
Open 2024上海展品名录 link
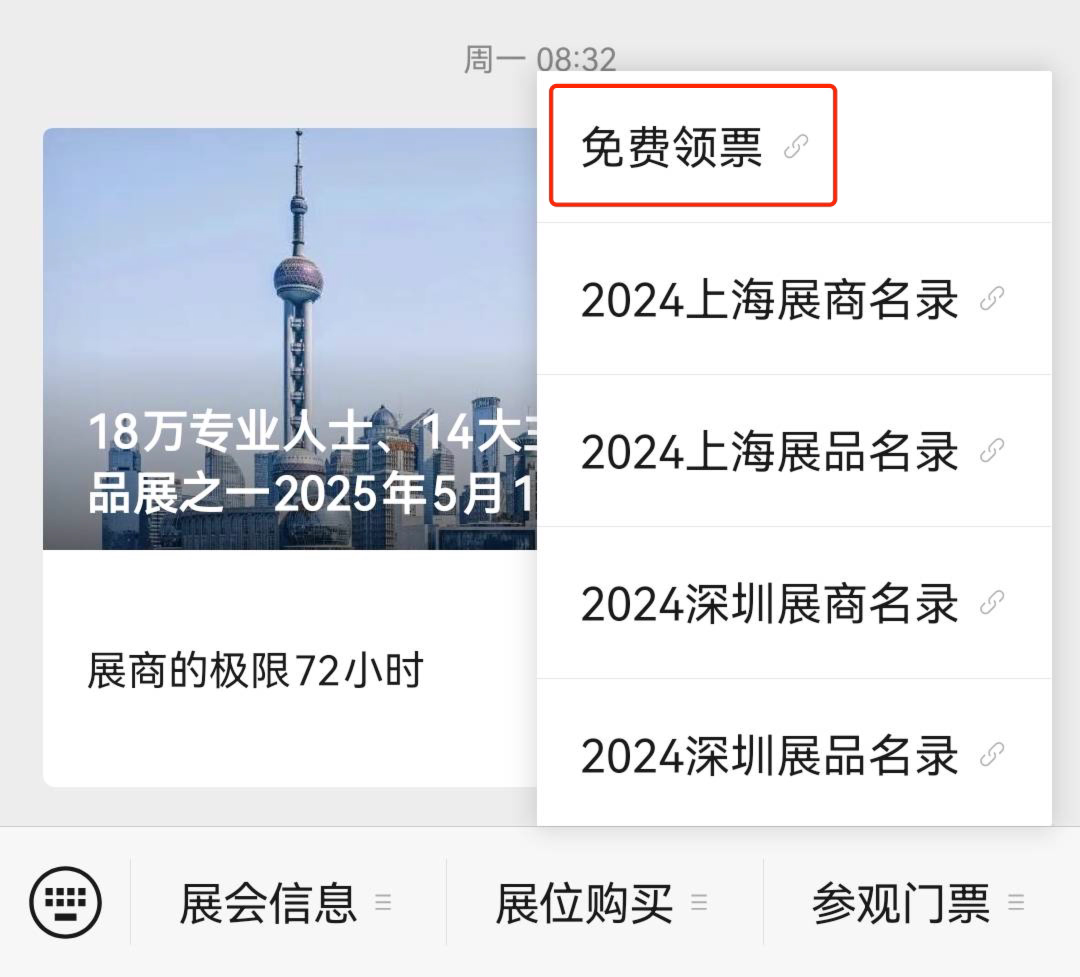[790, 452]
